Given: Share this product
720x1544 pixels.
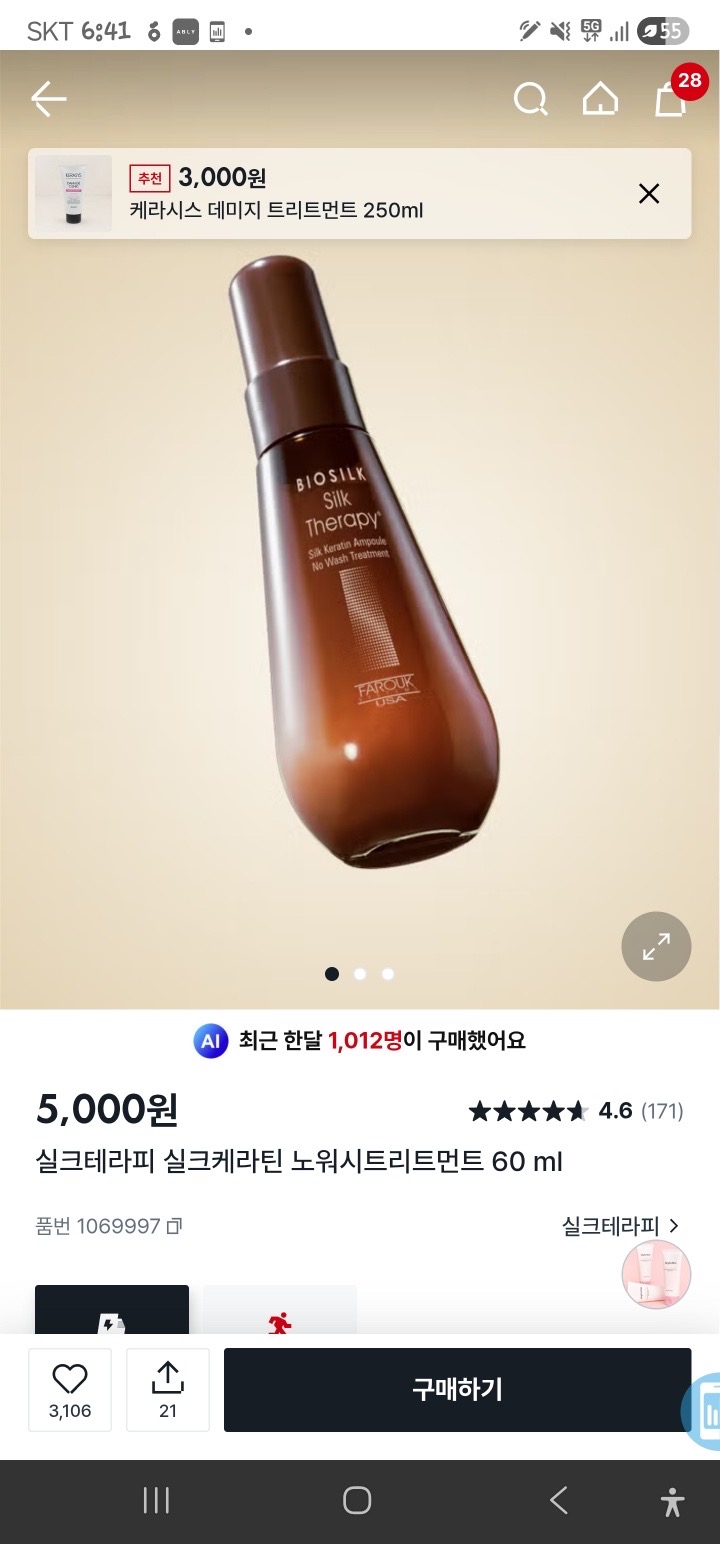Looking at the screenshot, I should 168,1389.
